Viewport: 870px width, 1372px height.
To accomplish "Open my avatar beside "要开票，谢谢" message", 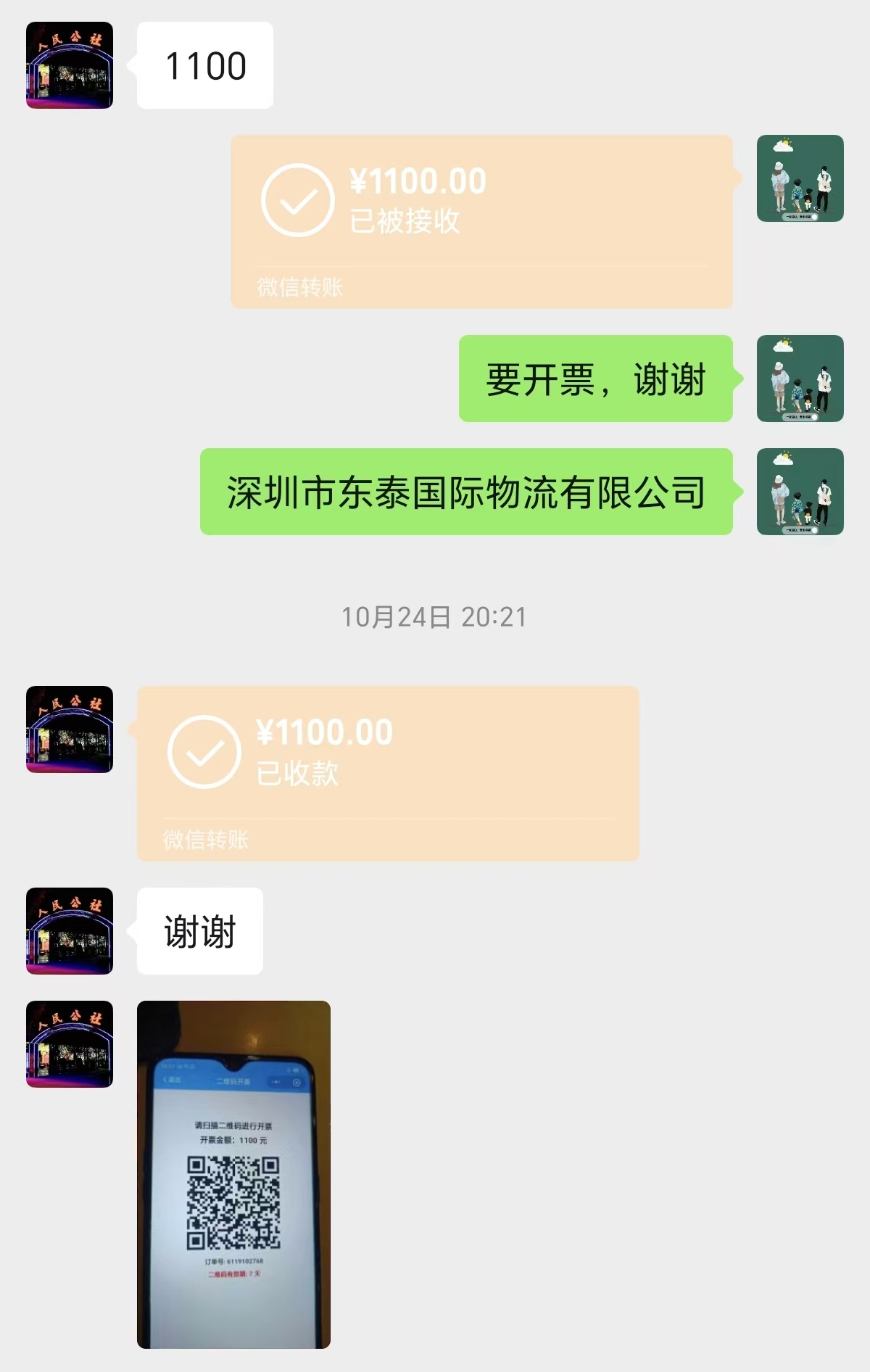I will tap(800, 379).
